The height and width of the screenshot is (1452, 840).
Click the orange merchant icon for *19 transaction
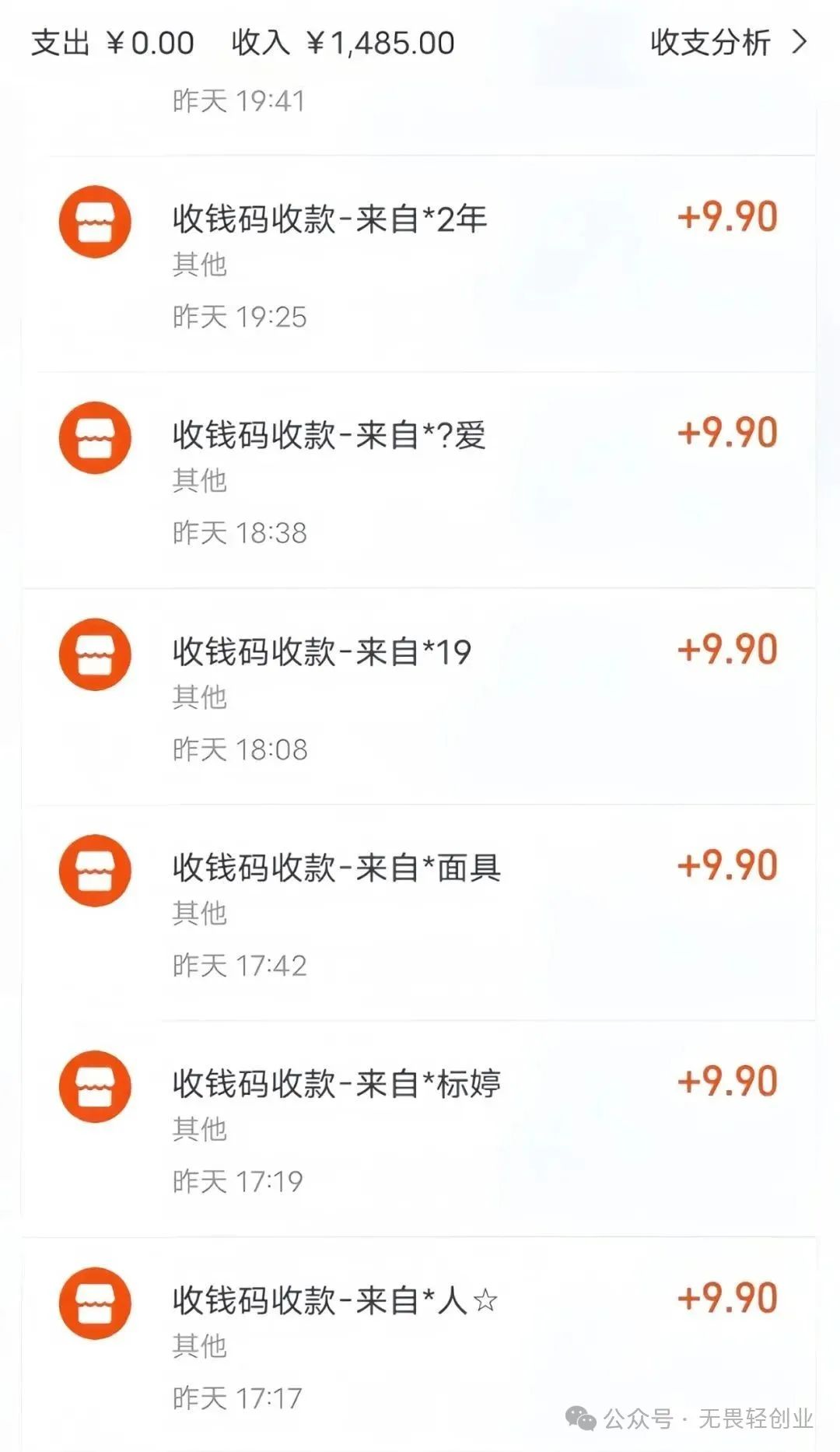95,654
